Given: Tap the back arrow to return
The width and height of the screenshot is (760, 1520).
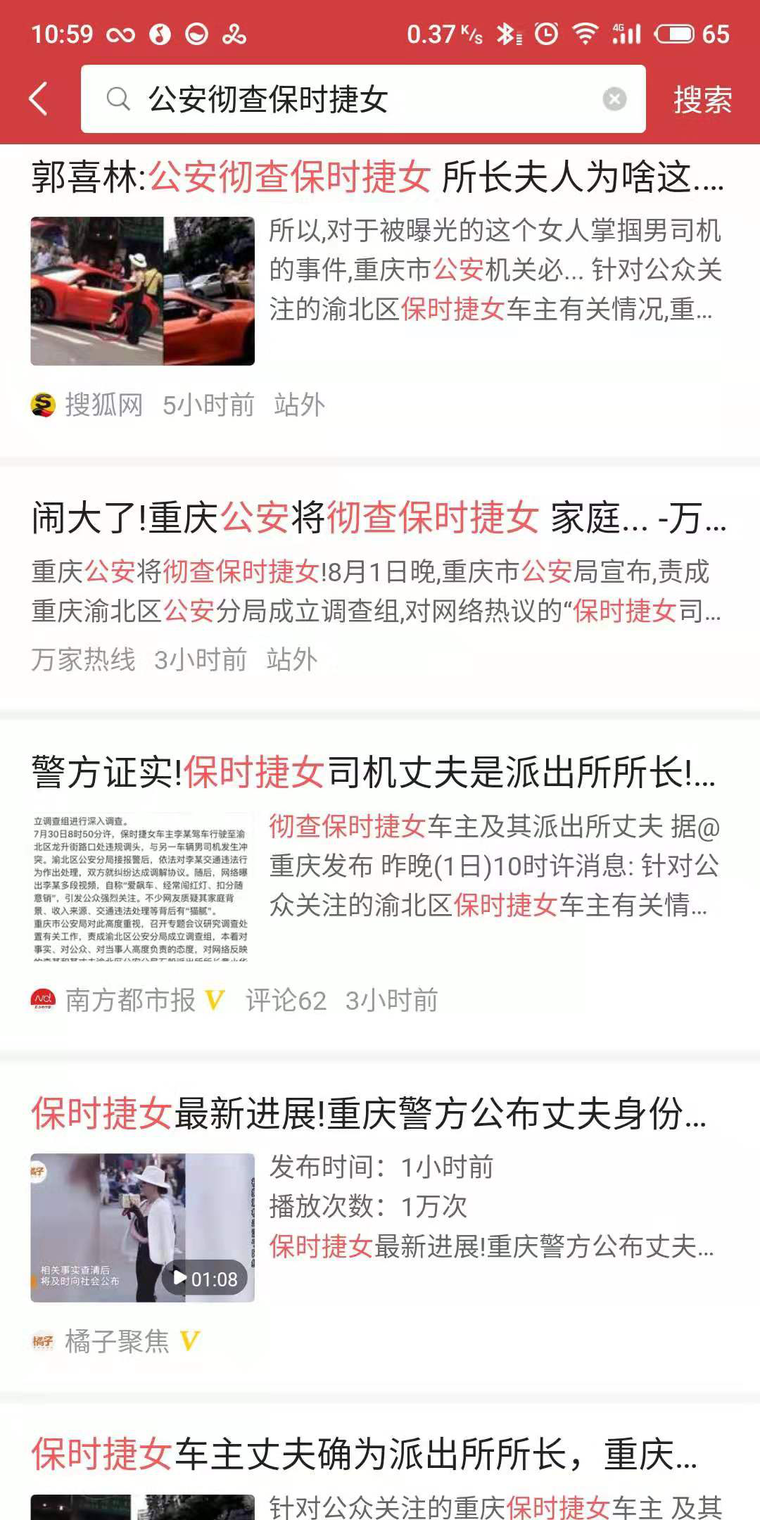Looking at the screenshot, I should click(38, 99).
